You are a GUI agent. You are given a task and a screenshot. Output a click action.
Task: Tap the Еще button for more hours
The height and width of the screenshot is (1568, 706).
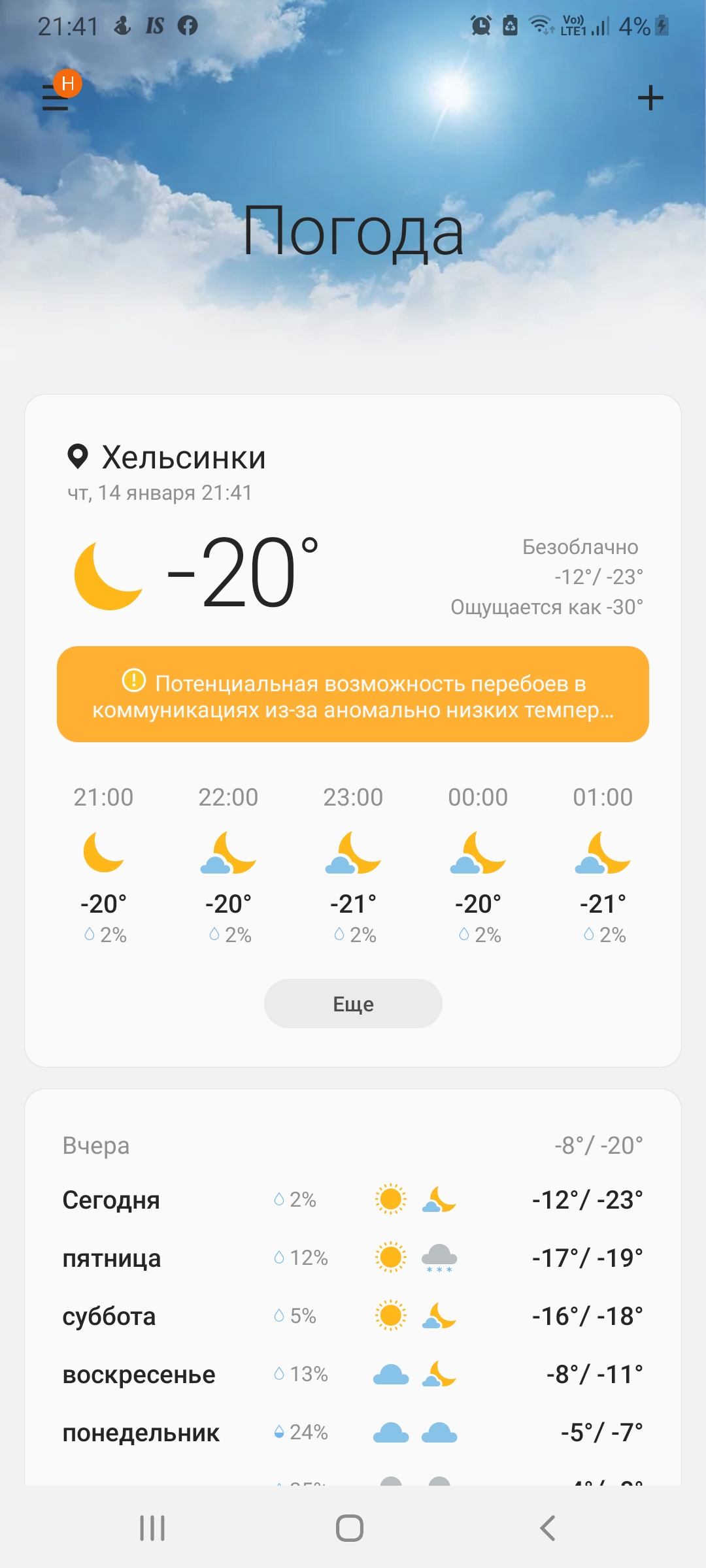pos(353,1004)
